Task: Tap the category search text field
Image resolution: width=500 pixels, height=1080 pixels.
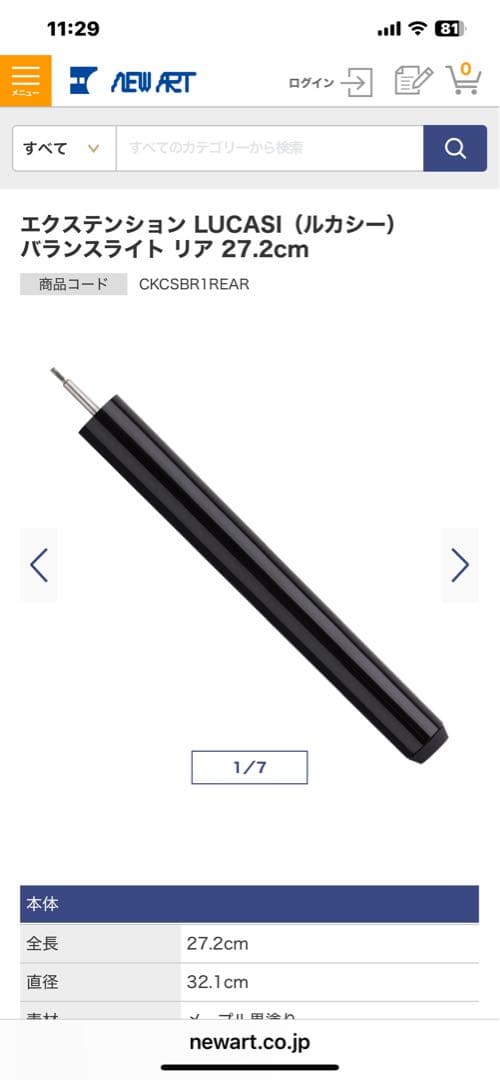Action: [269, 148]
